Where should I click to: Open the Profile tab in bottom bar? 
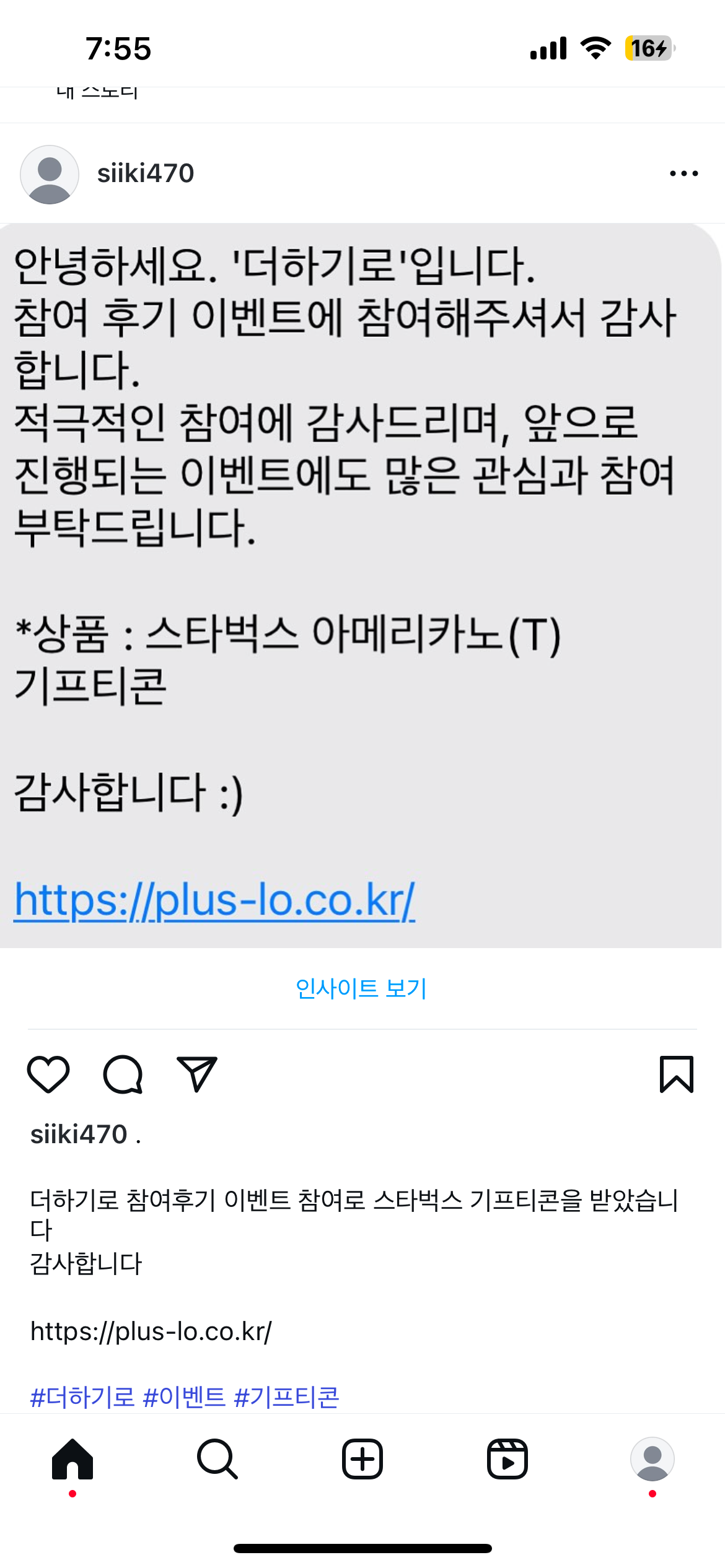click(652, 1459)
